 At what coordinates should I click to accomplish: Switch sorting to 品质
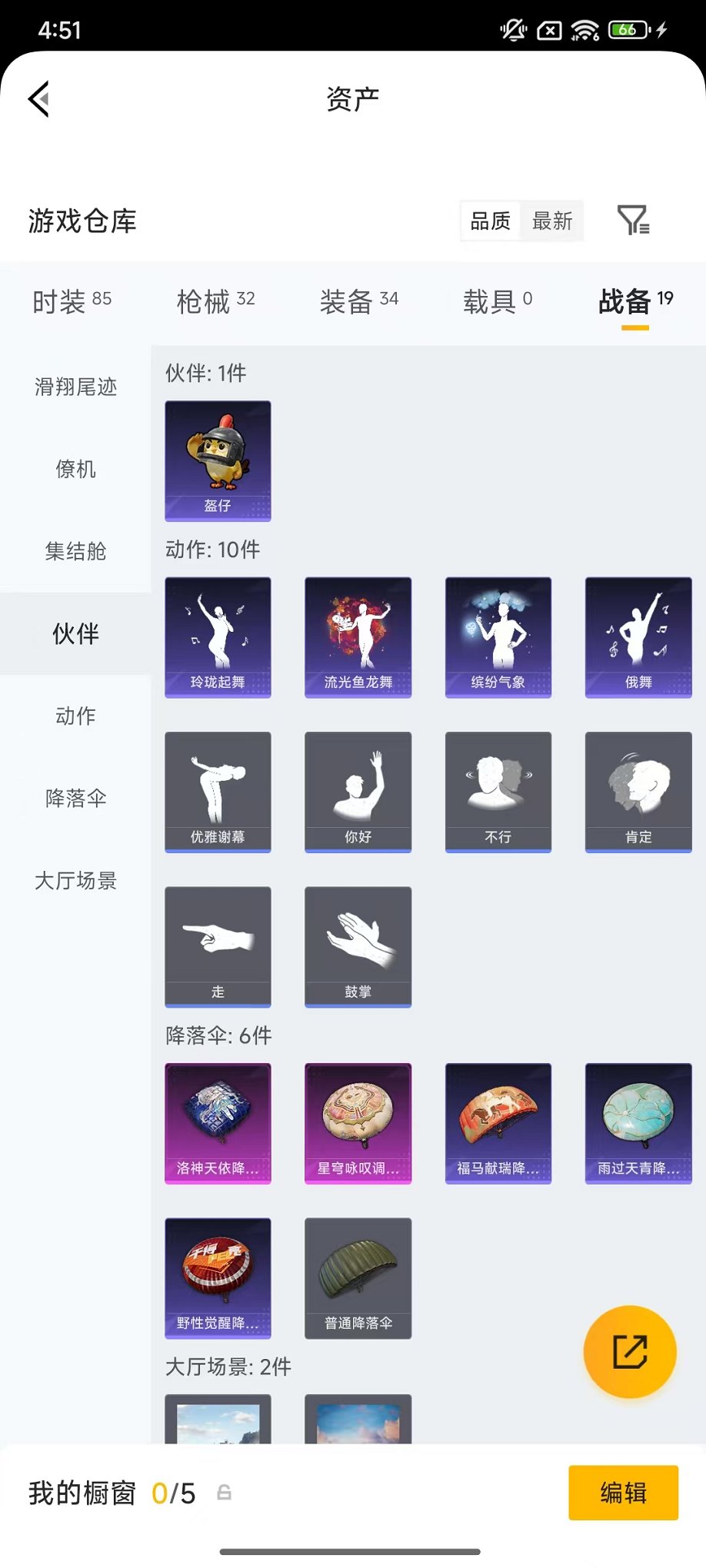(489, 221)
